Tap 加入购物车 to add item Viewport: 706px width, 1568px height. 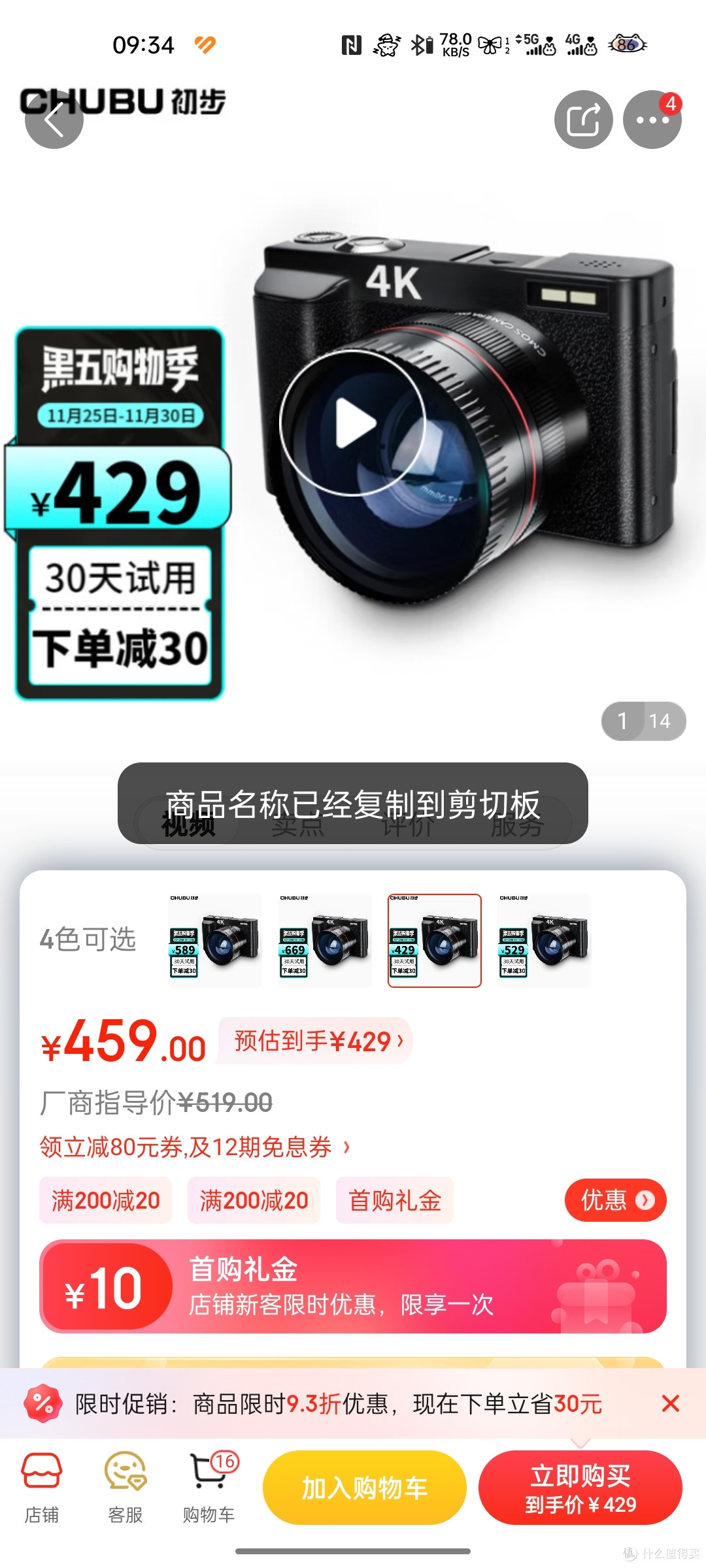[x=364, y=1488]
